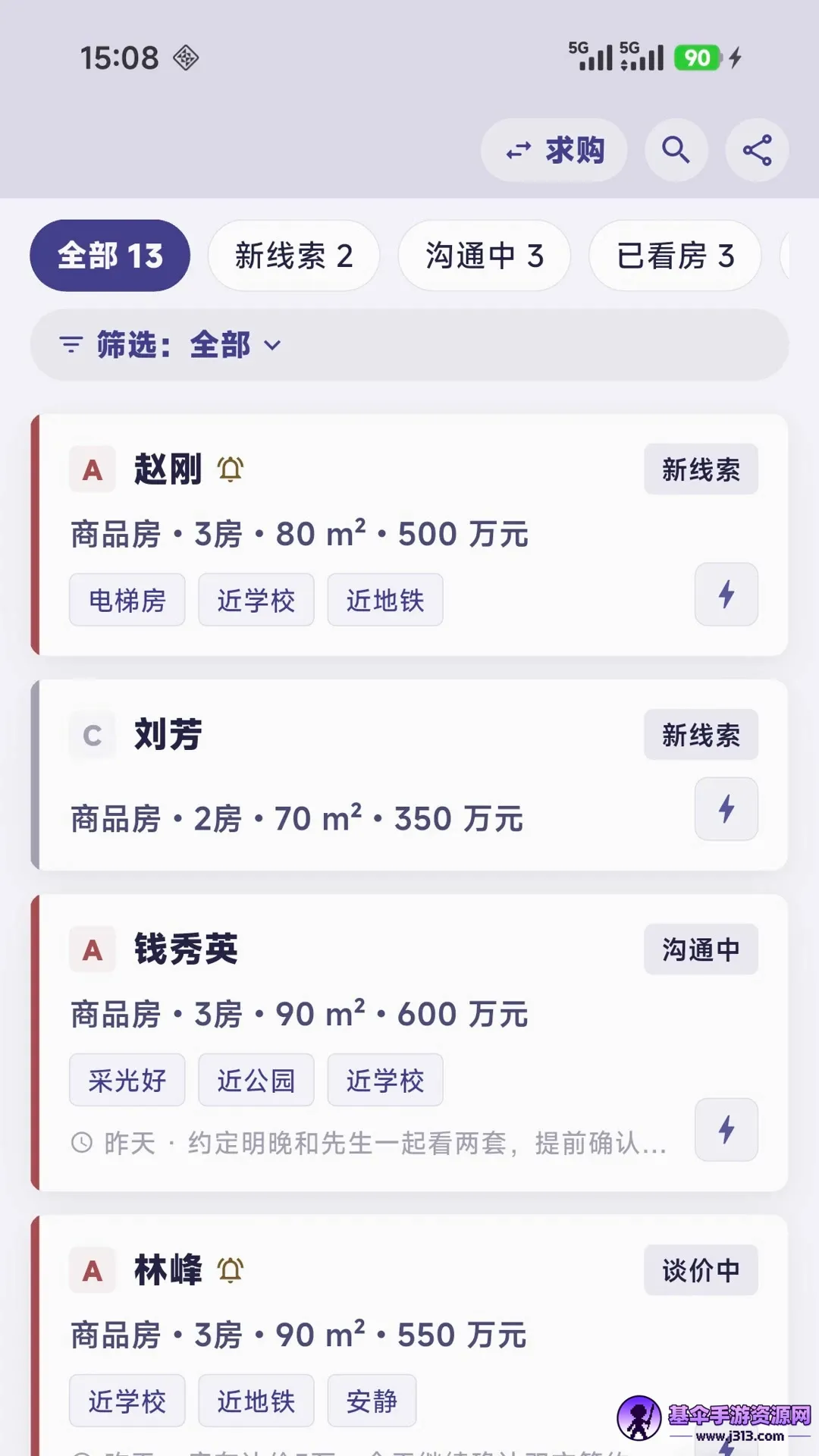
Task: Switch to the 新线索 2 tab
Action: pyautogui.click(x=294, y=256)
